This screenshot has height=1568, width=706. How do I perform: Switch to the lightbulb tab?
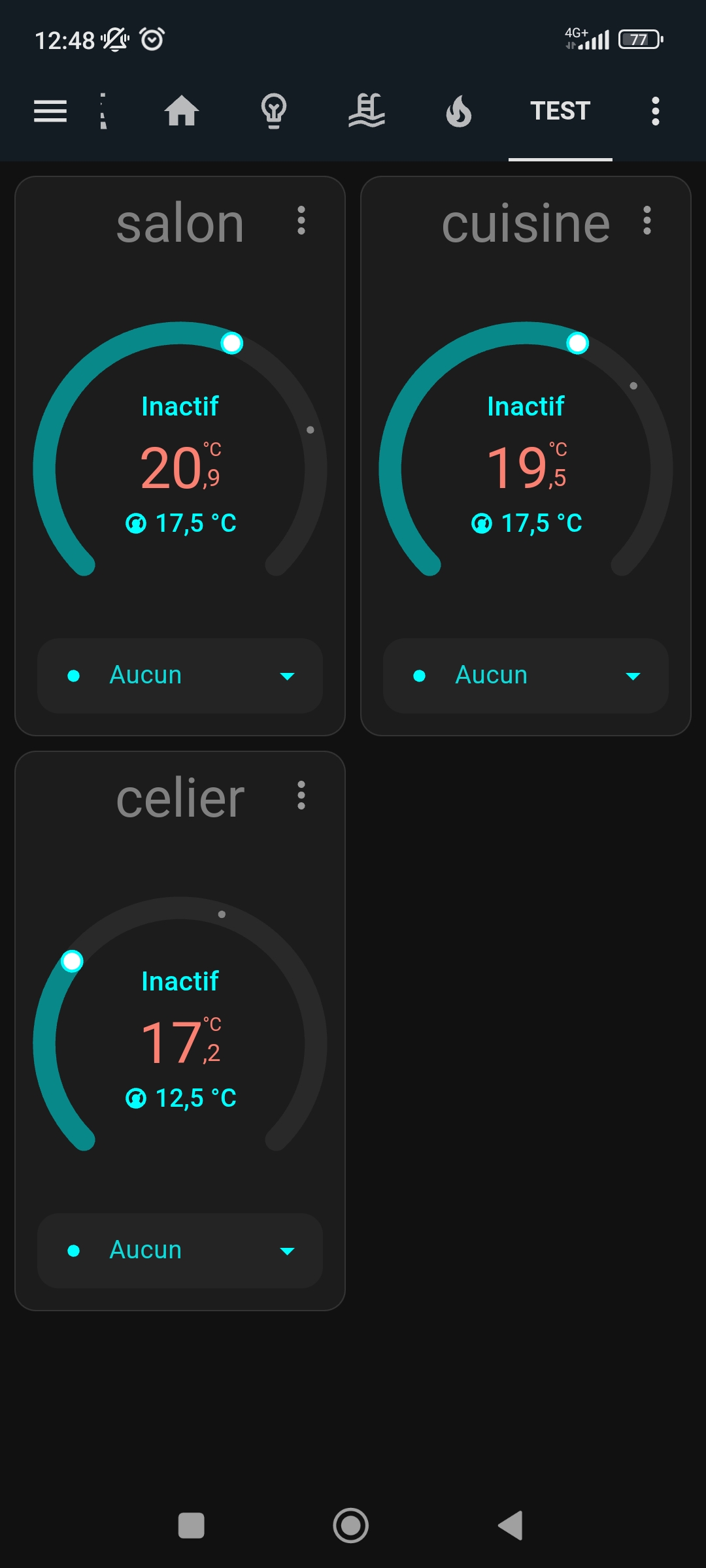(274, 111)
